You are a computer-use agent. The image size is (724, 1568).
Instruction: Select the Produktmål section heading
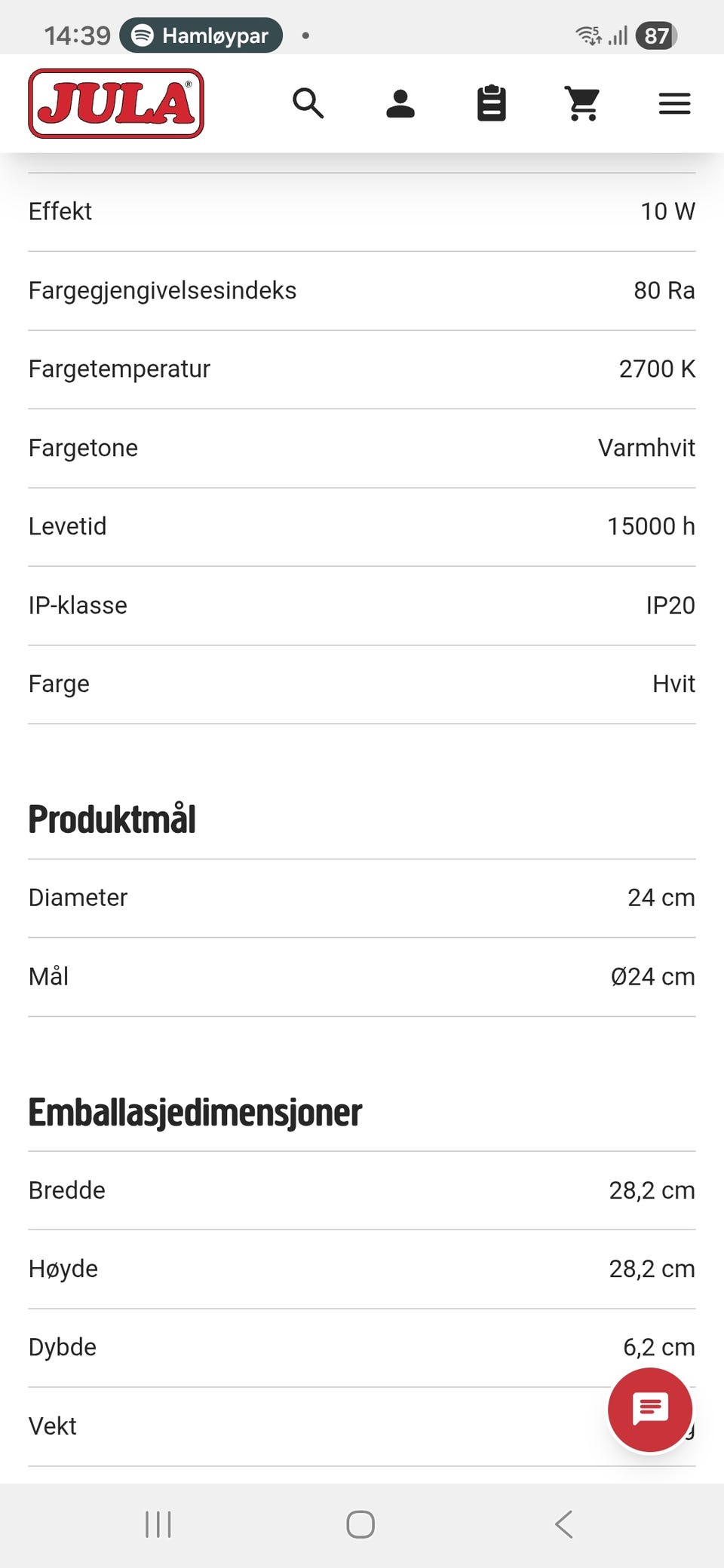tap(112, 819)
